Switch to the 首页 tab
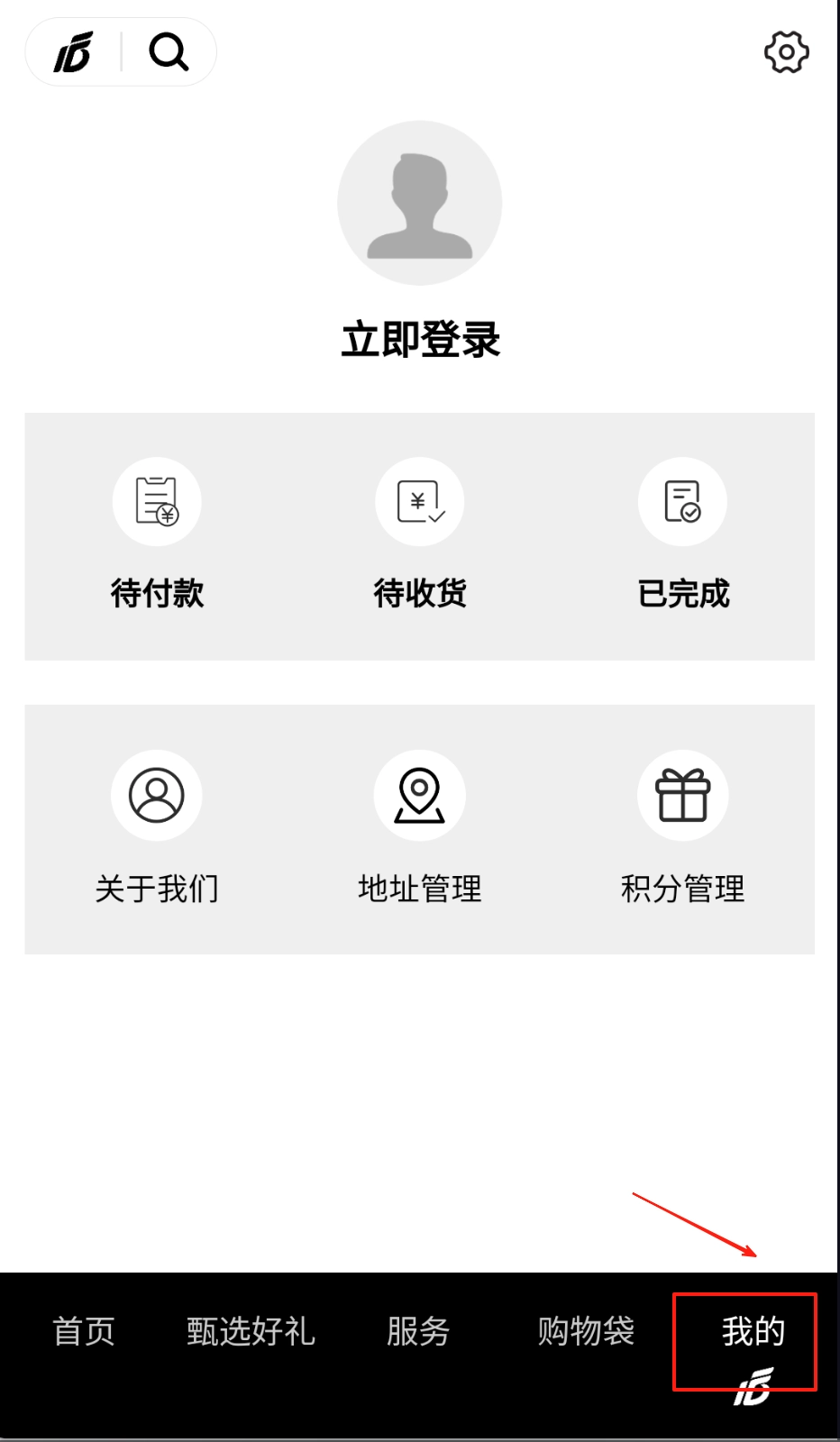 point(84,1331)
